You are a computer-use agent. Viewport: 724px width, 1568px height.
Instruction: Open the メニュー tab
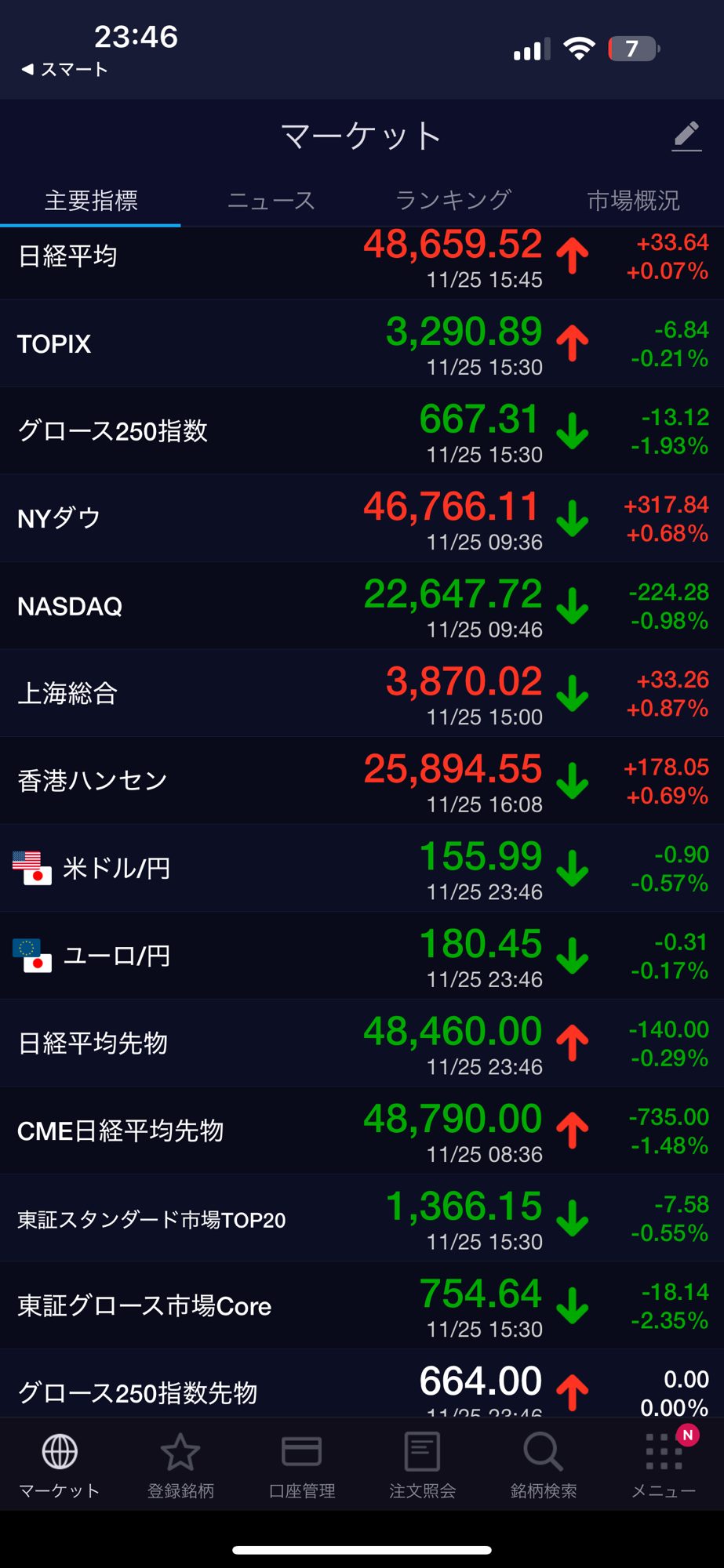click(664, 1464)
